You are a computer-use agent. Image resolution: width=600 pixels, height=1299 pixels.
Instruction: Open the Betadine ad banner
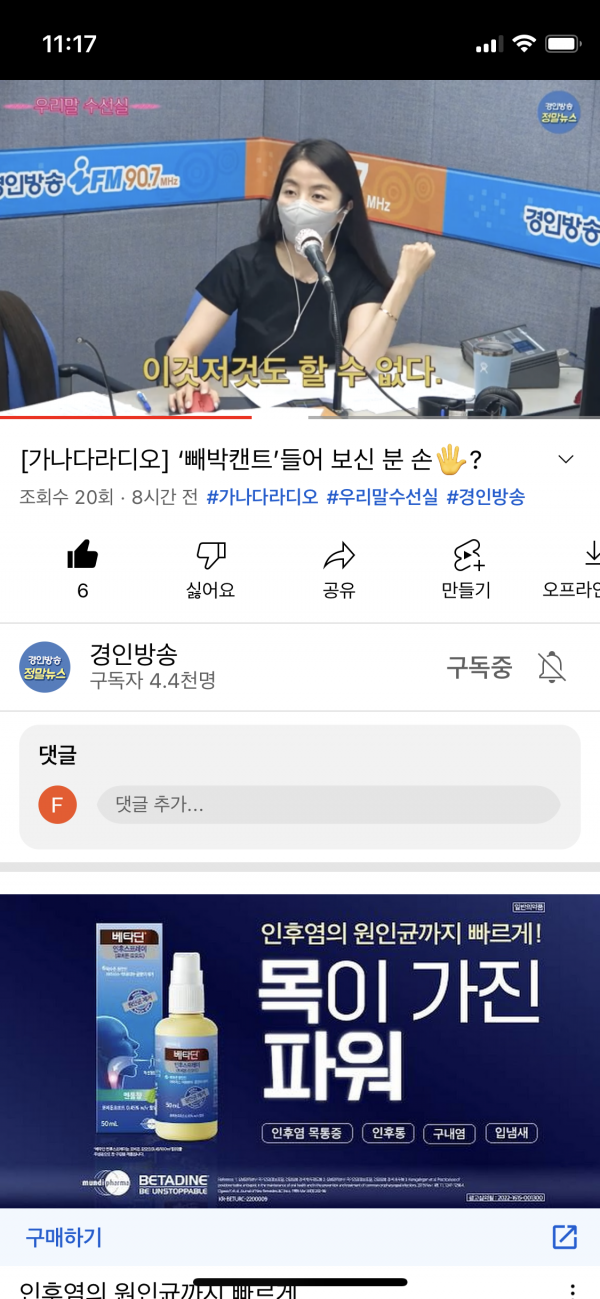point(300,1050)
